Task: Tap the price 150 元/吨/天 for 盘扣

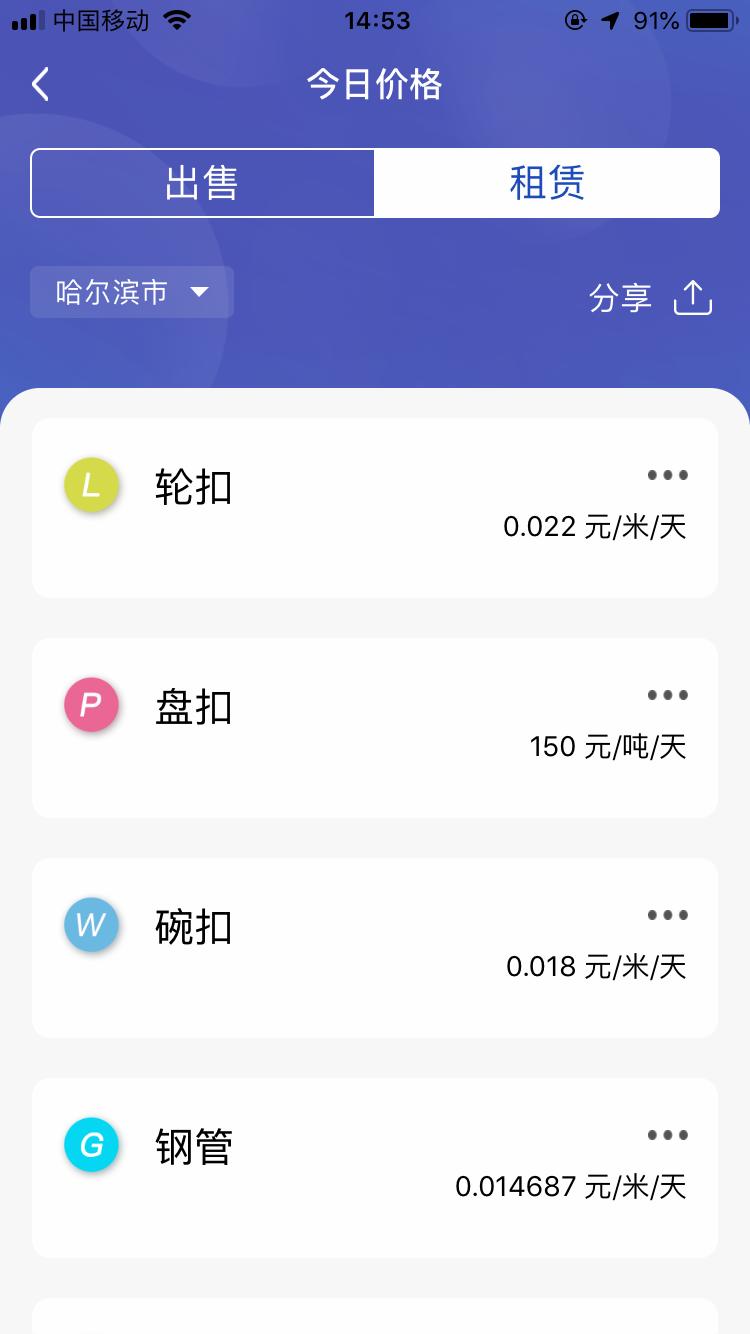Action: pos(606,747)
